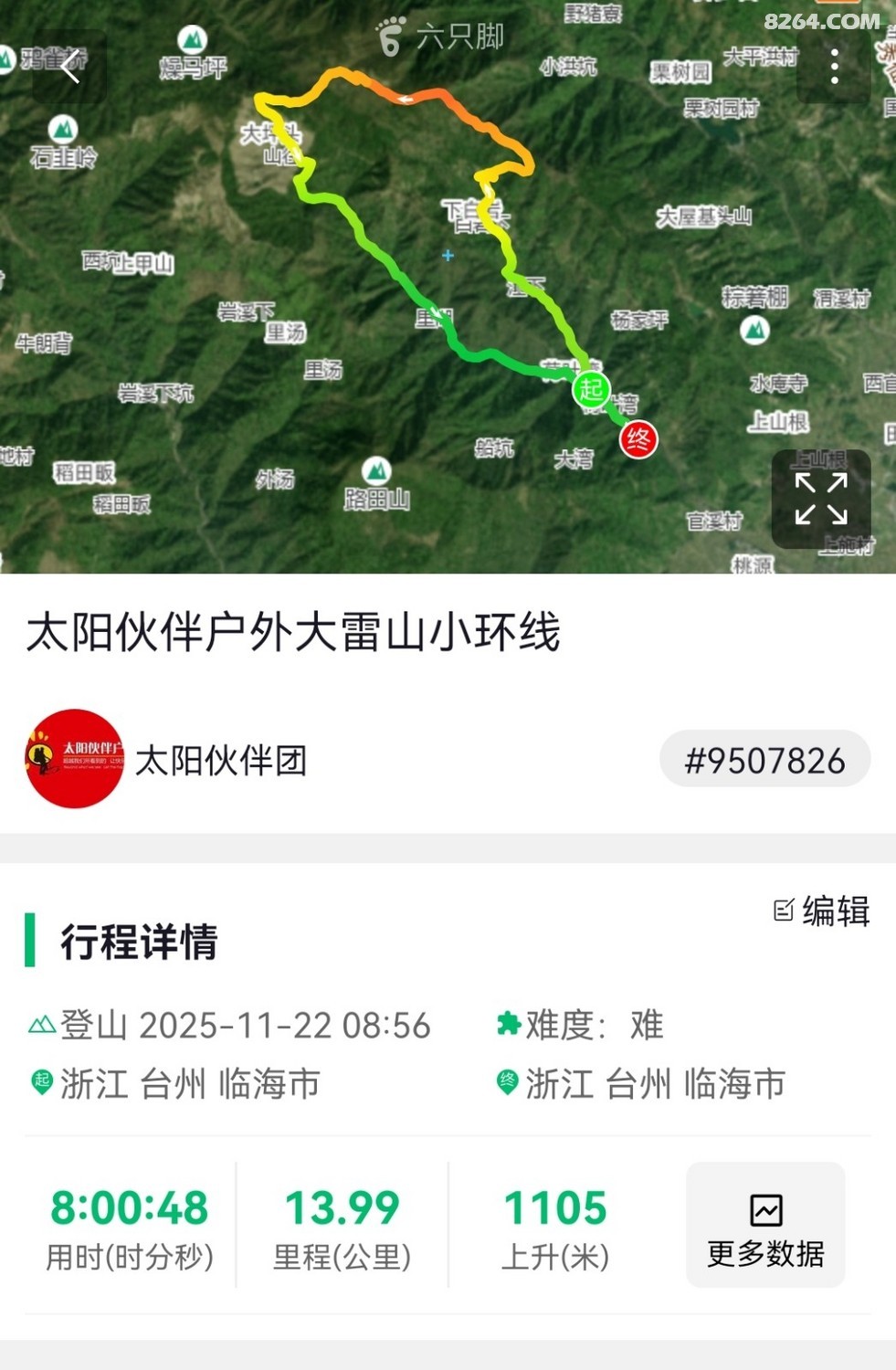This screenshot has height=1370, width=896.
Task: Go back using the top-left arrow
Action: click(x=70, y=67)
